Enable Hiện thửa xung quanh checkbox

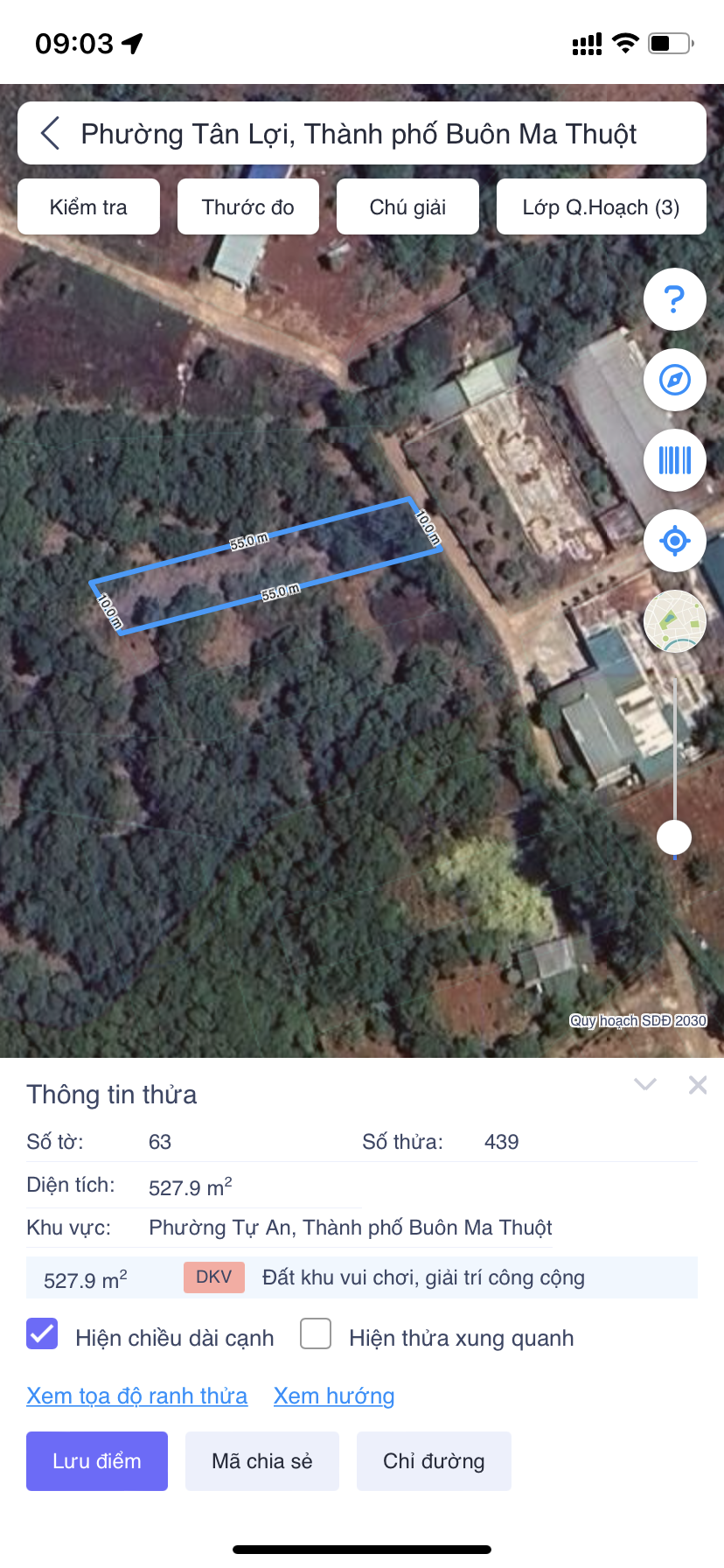(316, 1334)
